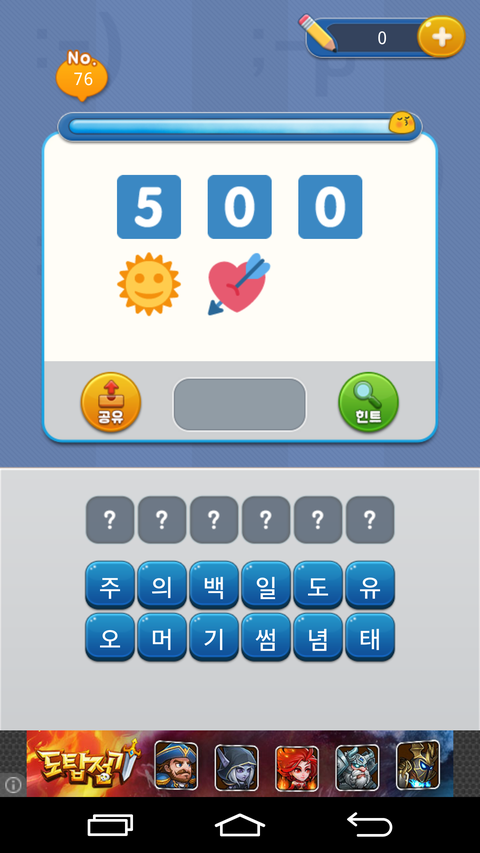The image size is (480, 853).
Task: Tap the letter tile 기
Action: point(214,637)
